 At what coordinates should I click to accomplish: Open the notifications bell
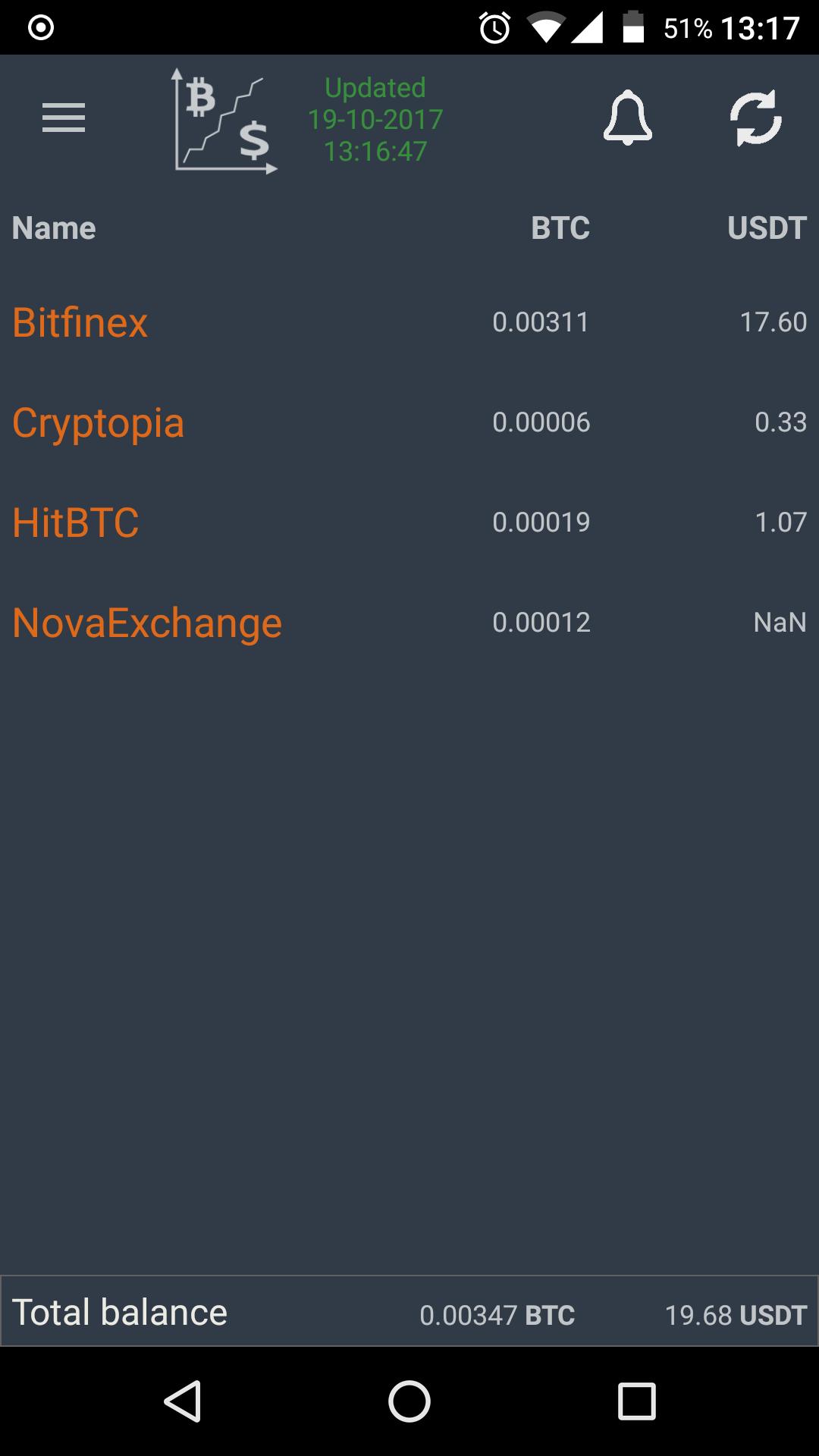point(627,118)
